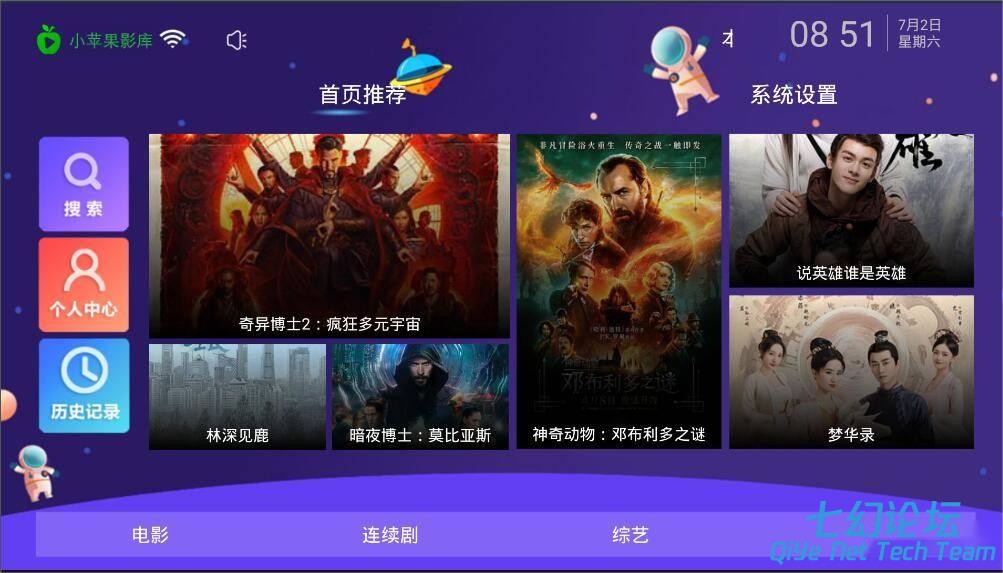Switch to the 首页推荐 tab

(x=362, y=95)
